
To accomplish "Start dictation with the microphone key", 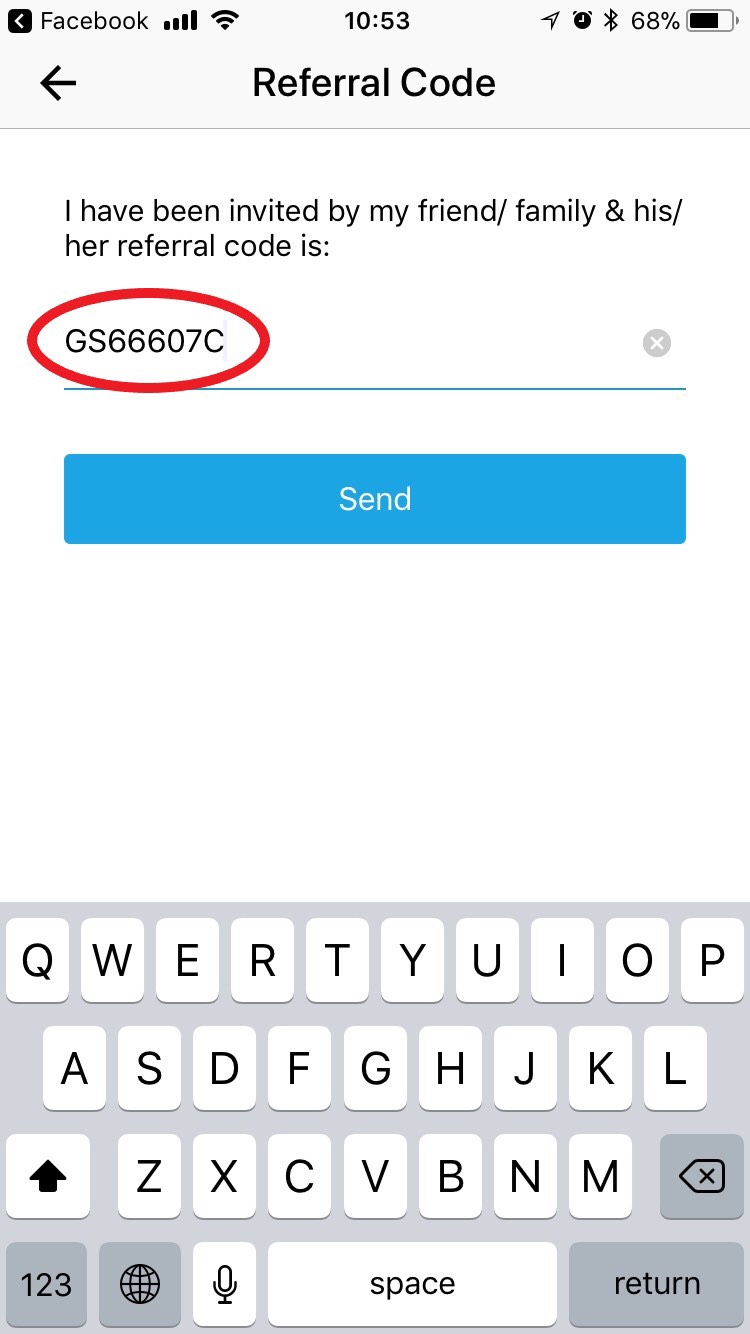I will click(x=225, y=1284).
